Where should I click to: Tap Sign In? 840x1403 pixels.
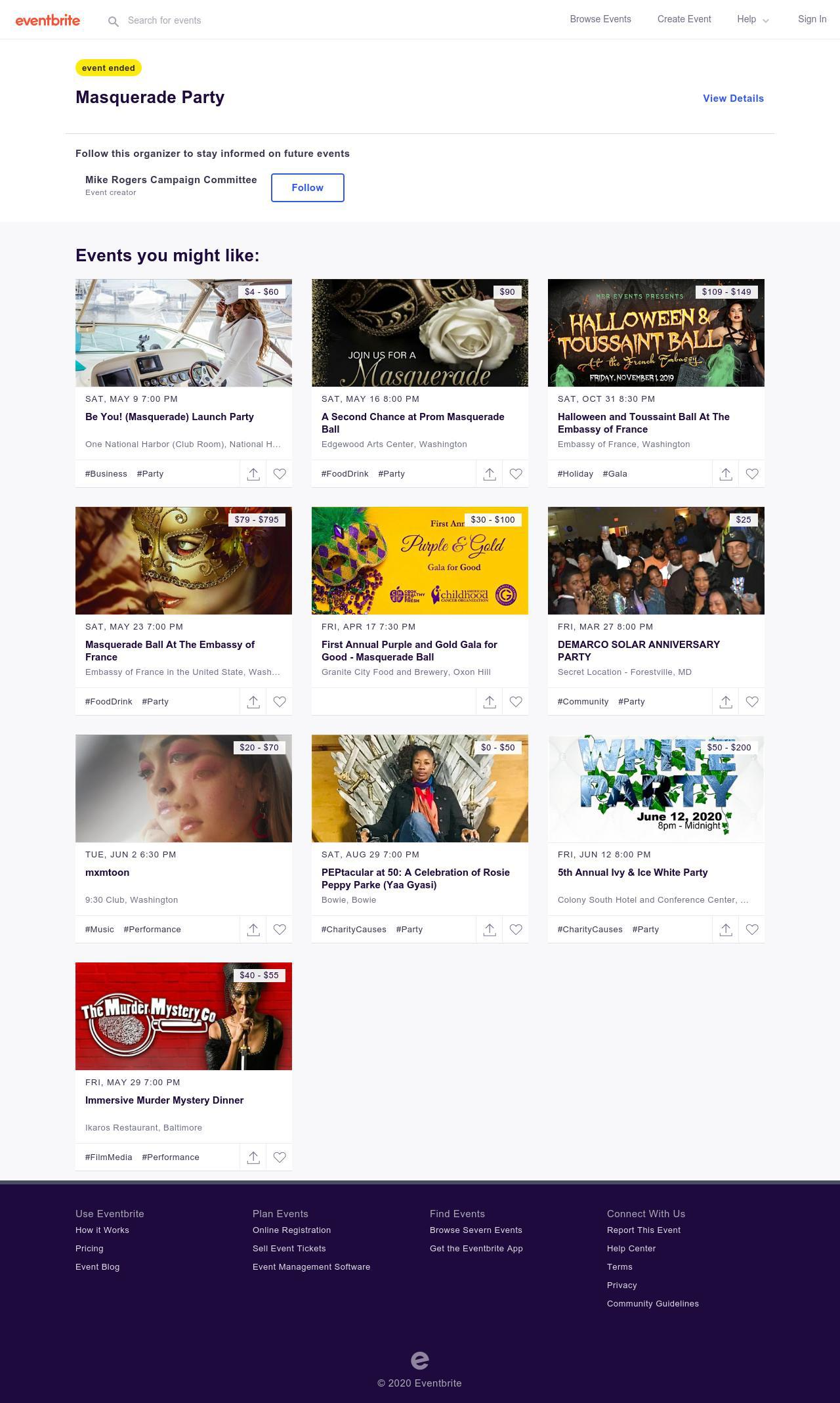(x=812, y=19)
